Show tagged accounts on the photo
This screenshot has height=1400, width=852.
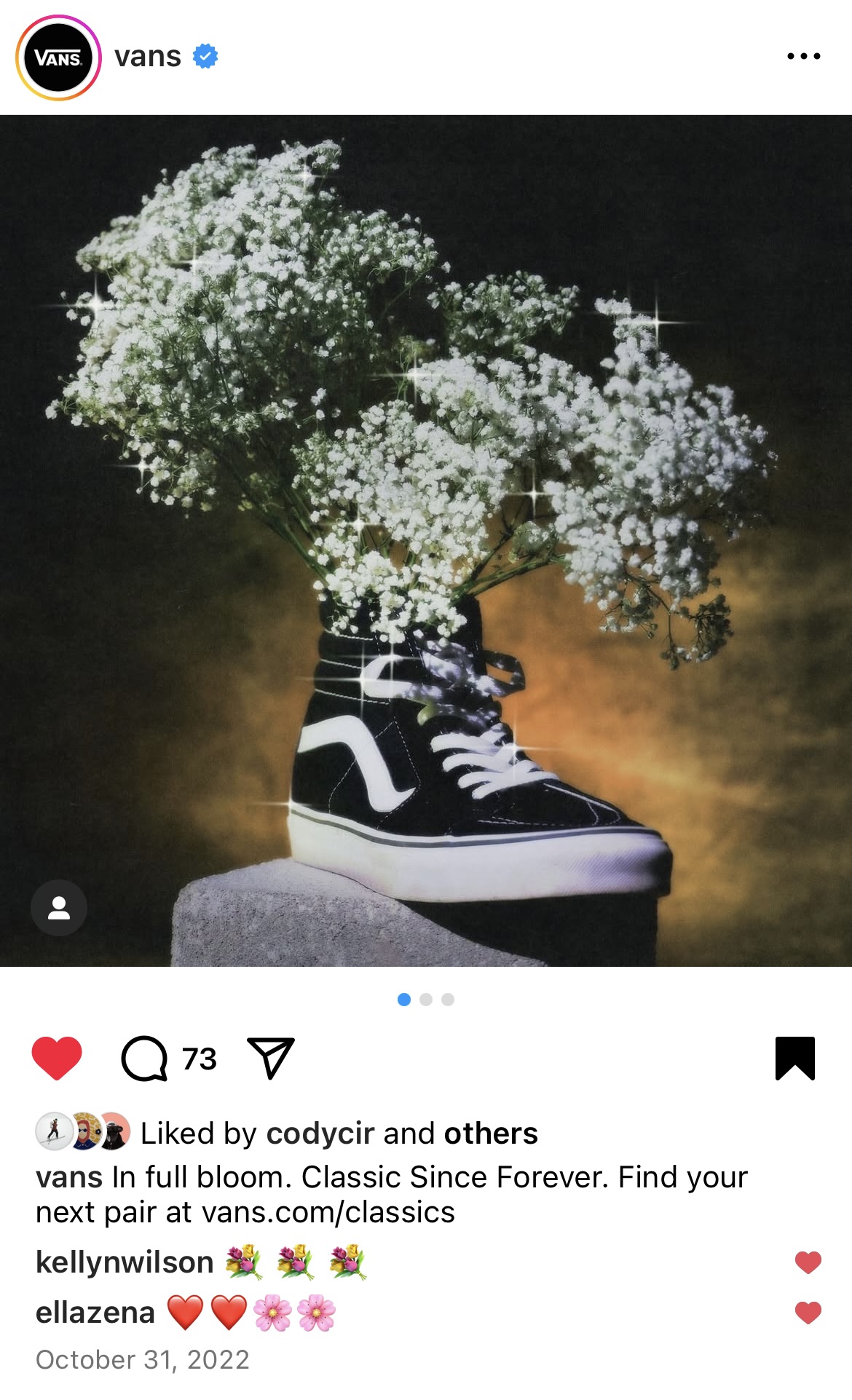[x=59, y=908]
